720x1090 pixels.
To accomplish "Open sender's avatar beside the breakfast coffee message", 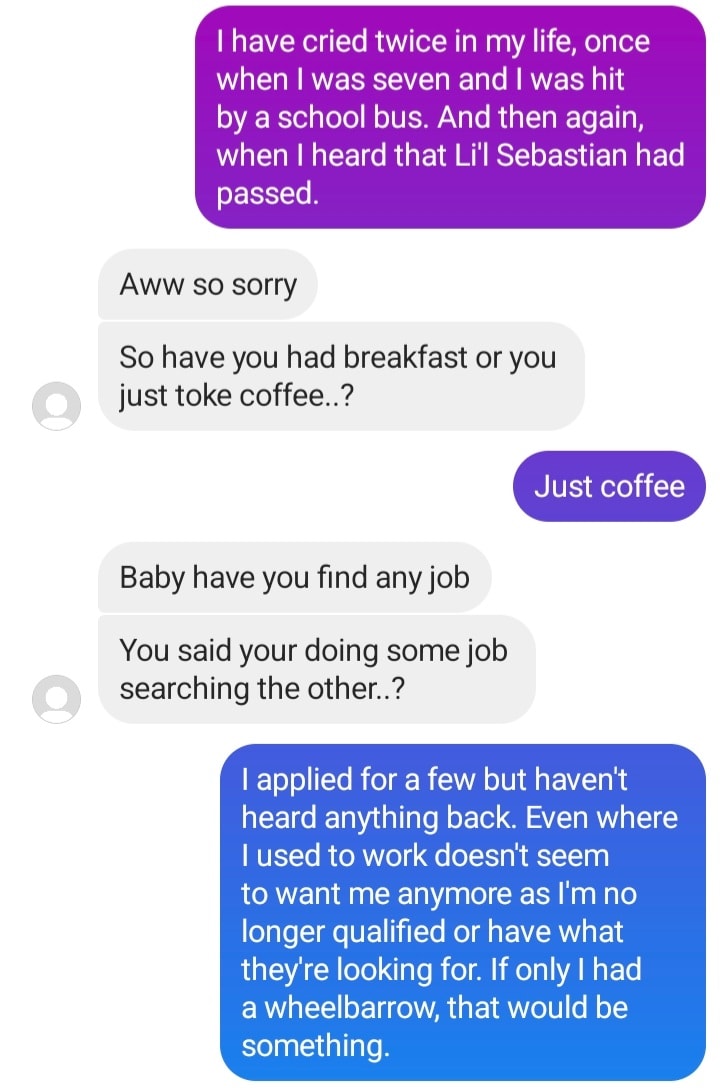I will [56, 405].
